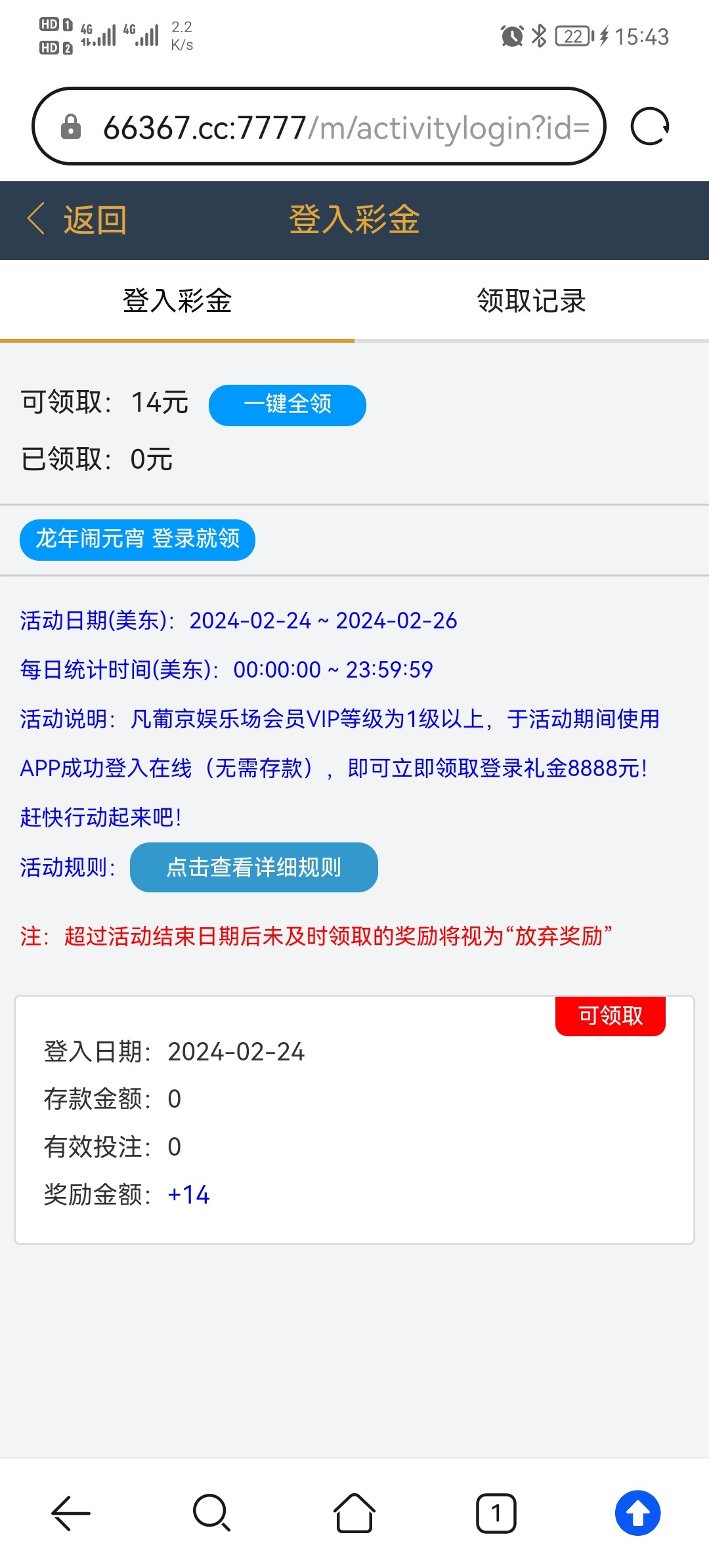Tap the red 可领取 claim button
Image resolution: width=709 pixels, height=1568 pixels.
(x=611, y=1016)
